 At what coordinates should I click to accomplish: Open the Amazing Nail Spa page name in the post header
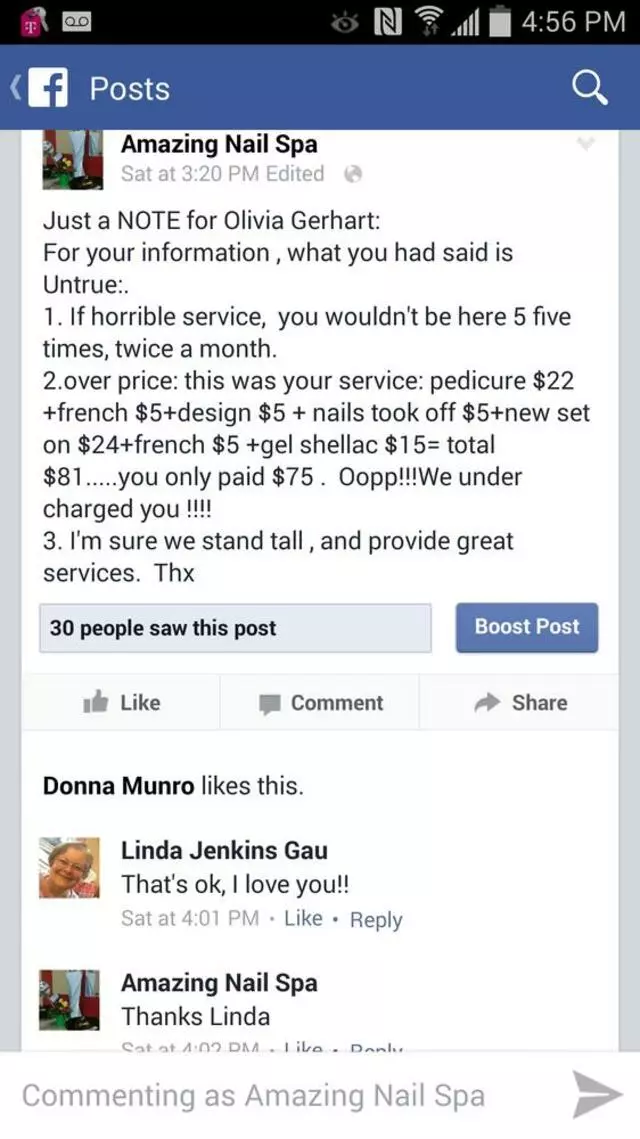tap(219, 145)
